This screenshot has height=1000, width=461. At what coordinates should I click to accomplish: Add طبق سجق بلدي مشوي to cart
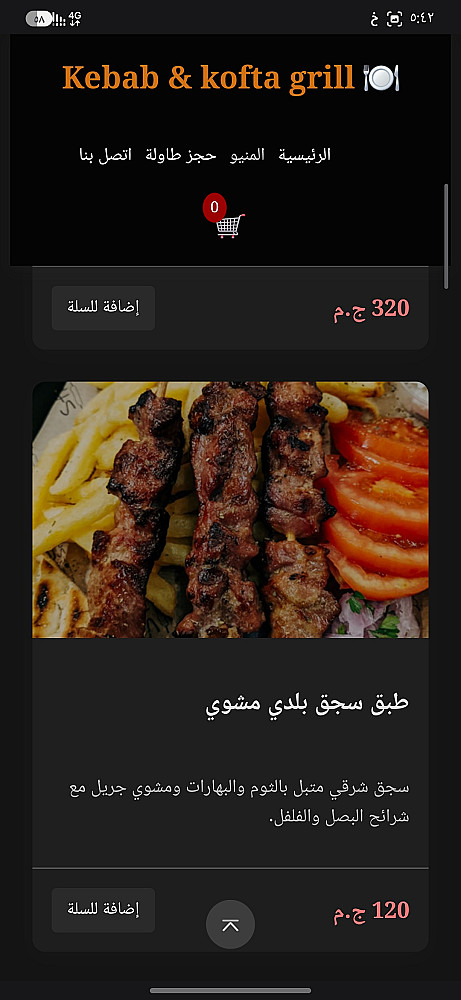103,910
